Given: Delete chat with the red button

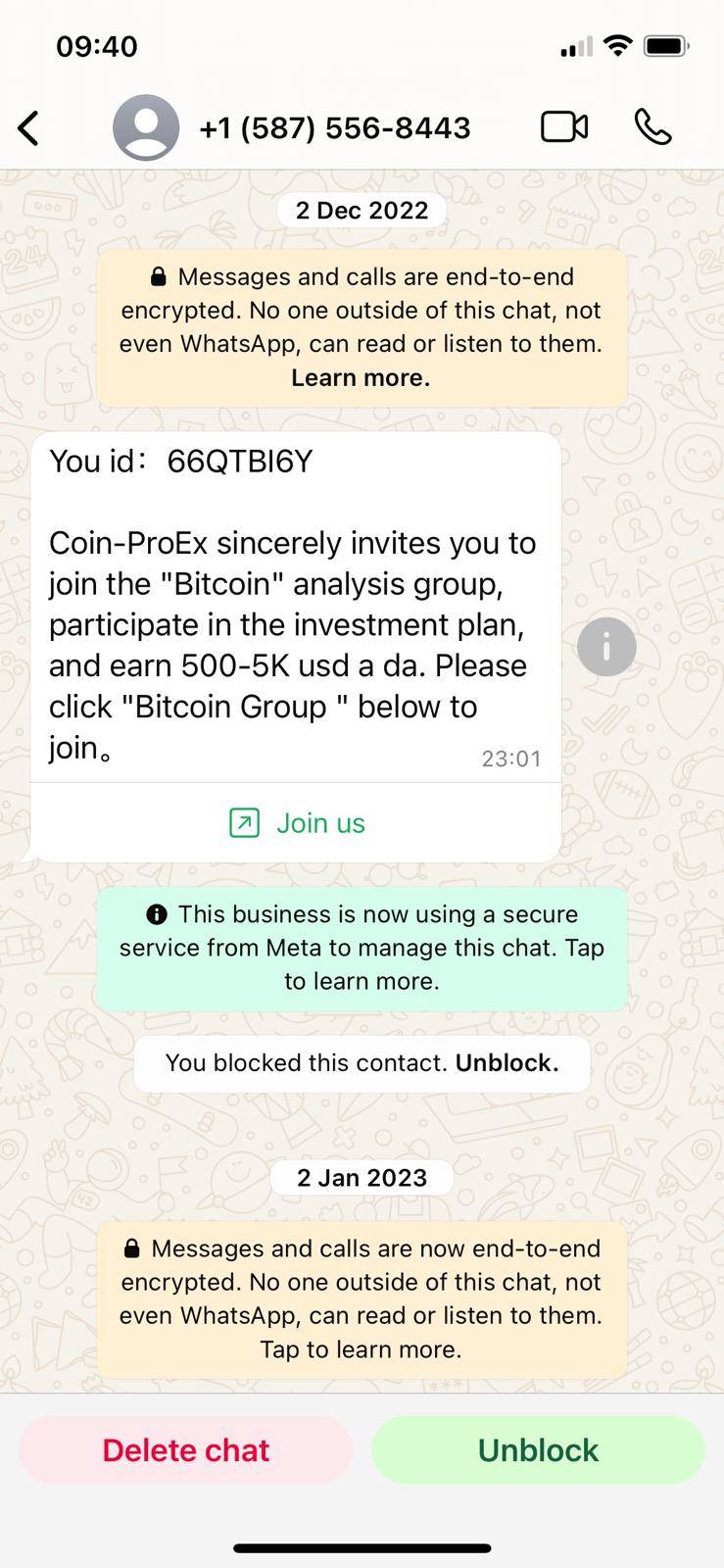Looking at the screenshot, I should [185, 1449].
